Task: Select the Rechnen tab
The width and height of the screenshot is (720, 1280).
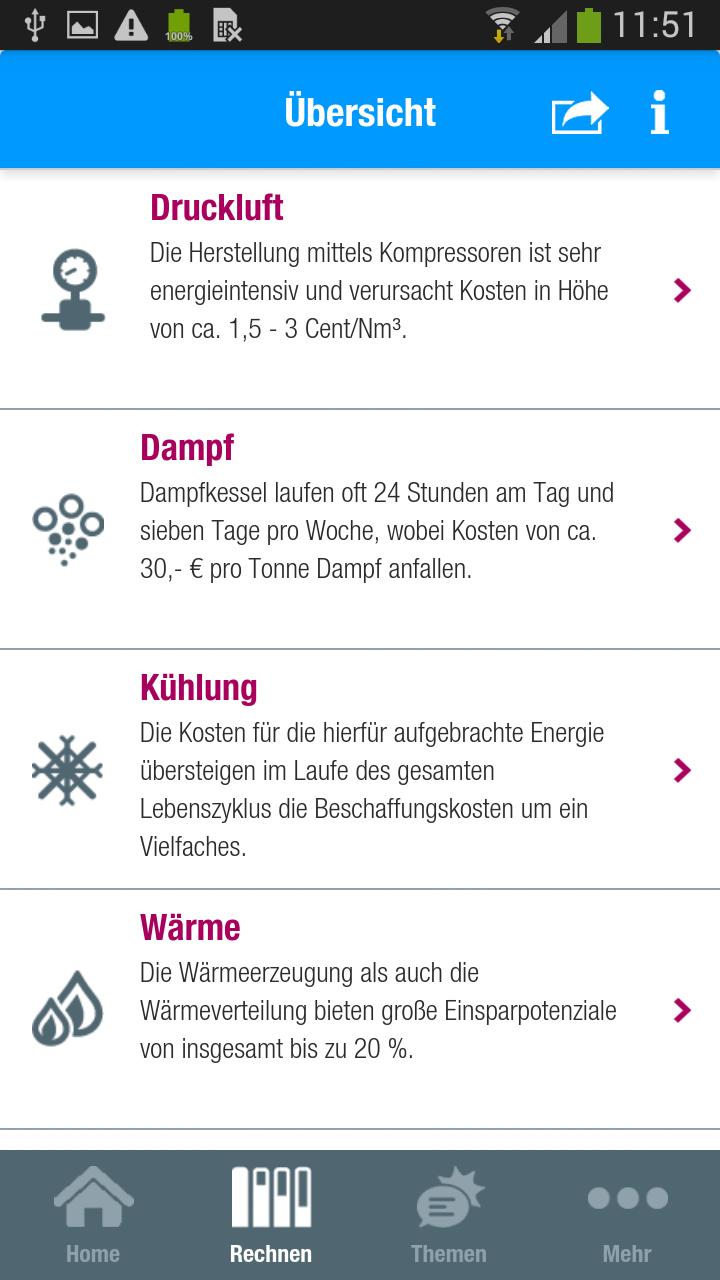Action: click(x=271, y=1215)
